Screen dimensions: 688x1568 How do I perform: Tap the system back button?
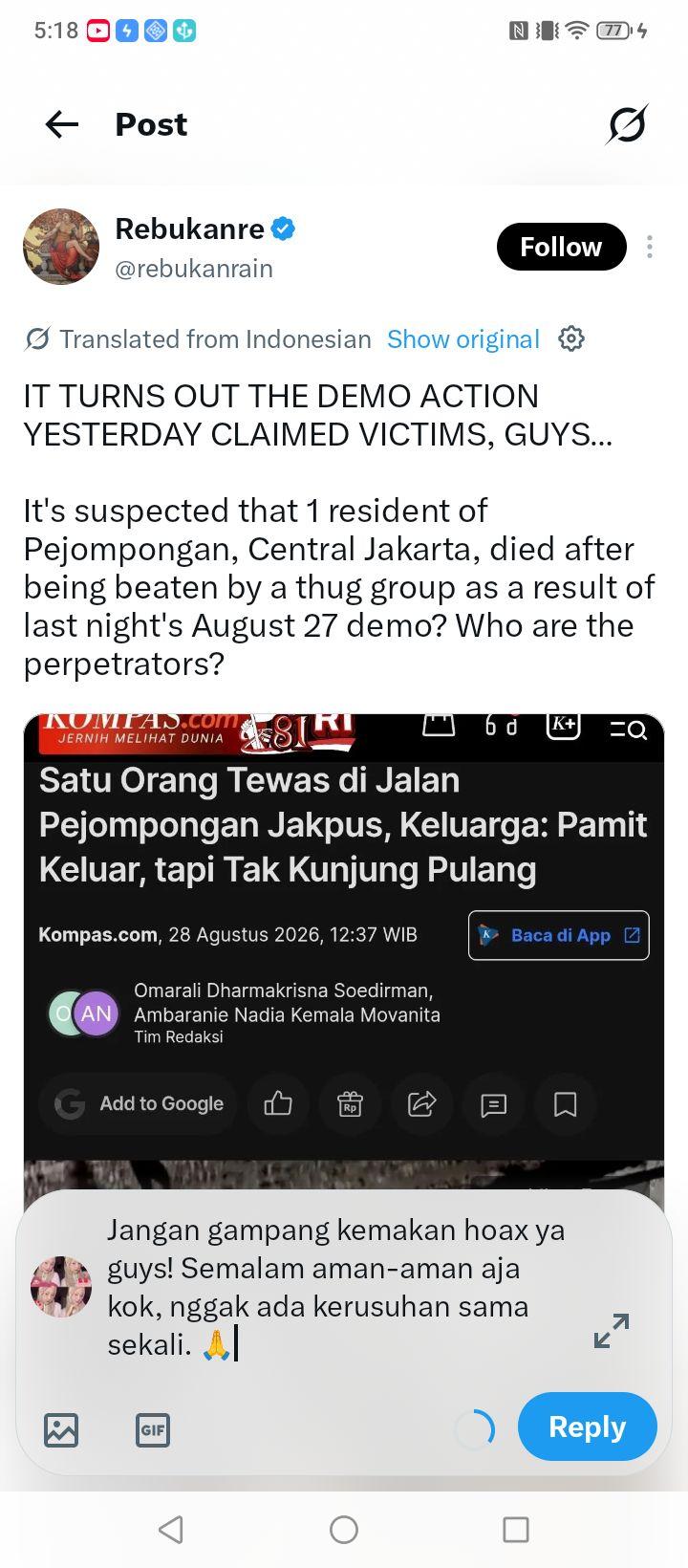click(171, 1530)
